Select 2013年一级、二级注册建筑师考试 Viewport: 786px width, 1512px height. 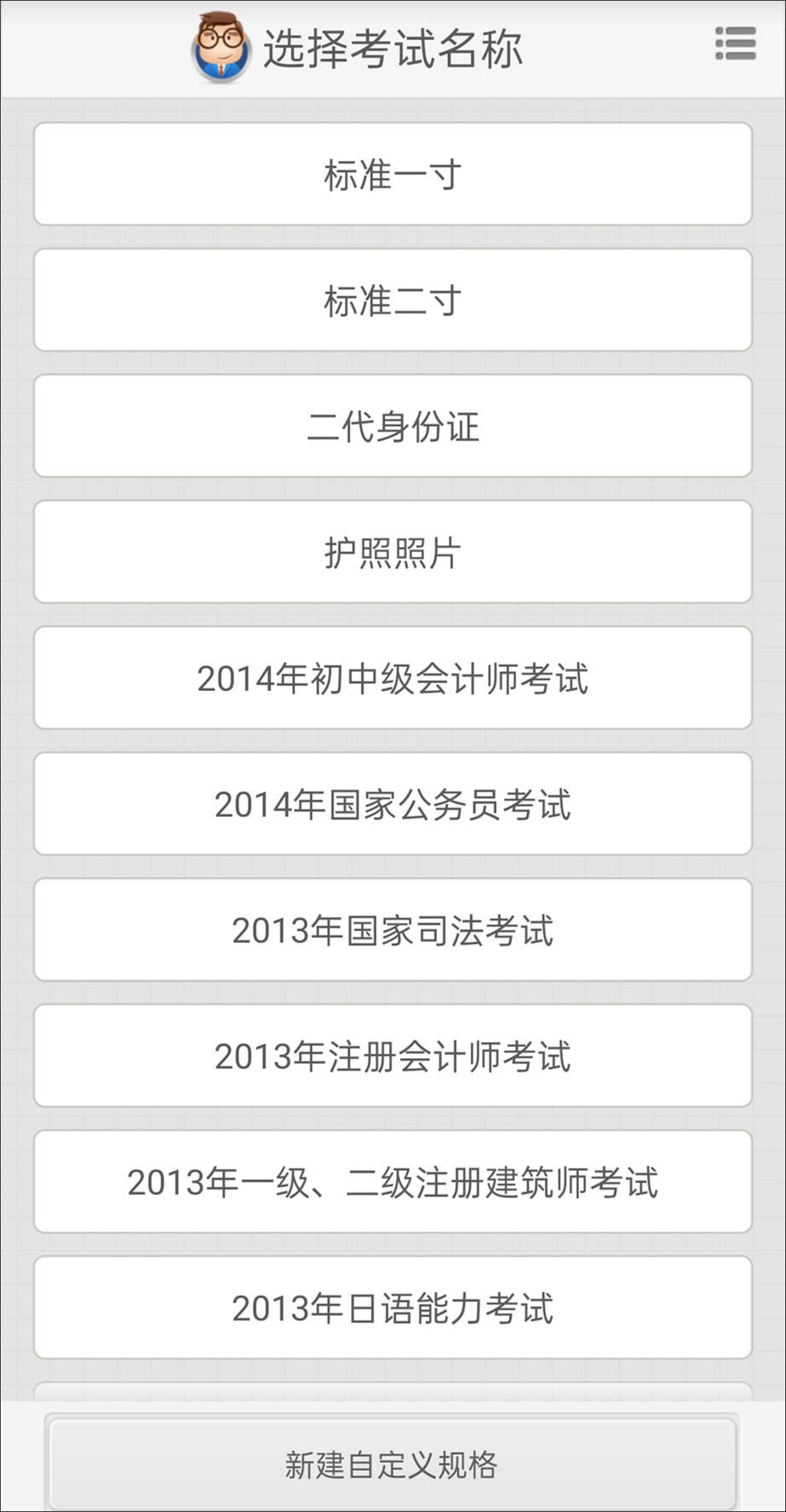(x=393, y=1182)
